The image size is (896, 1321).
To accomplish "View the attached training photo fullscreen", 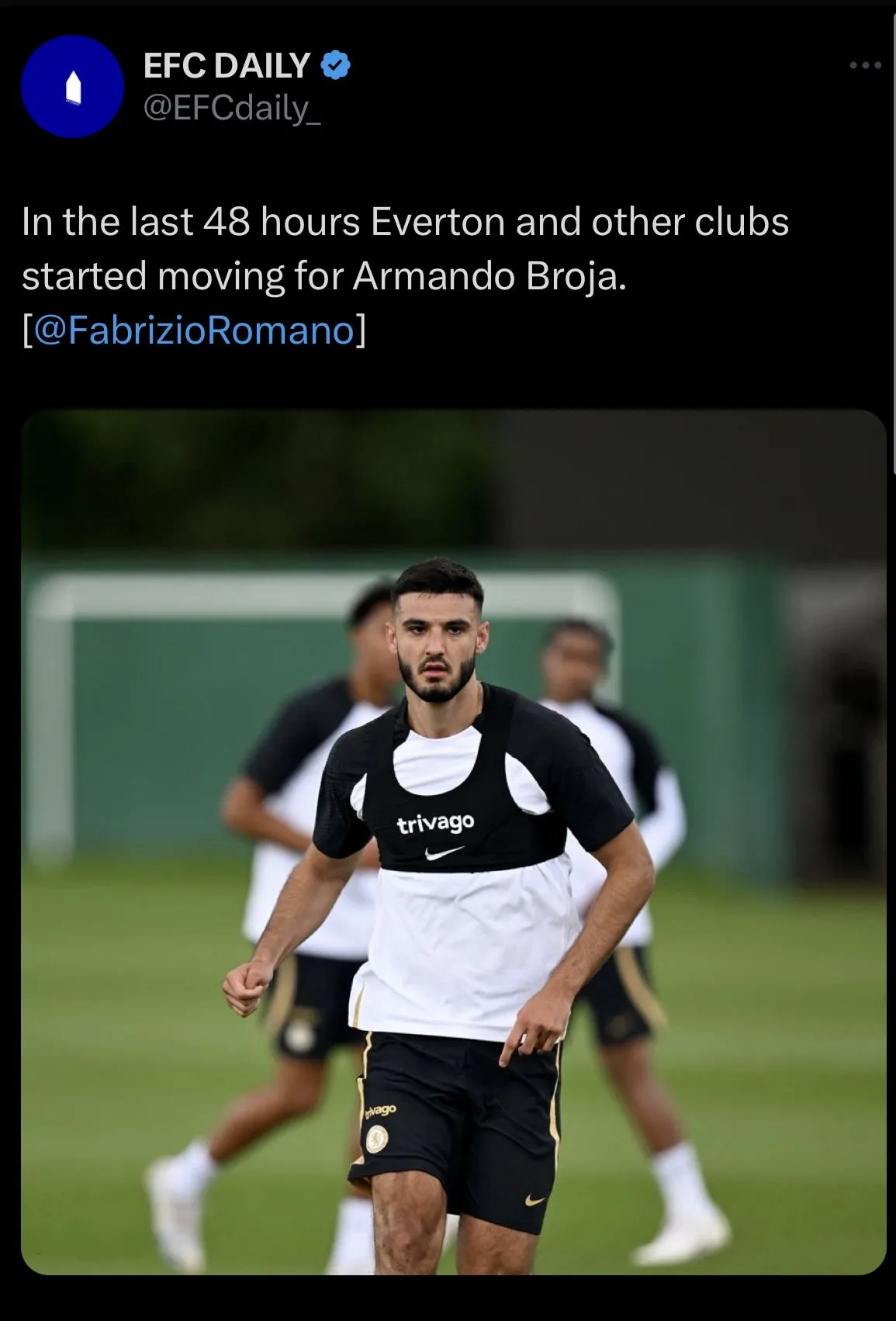I will tap(453, 842).
